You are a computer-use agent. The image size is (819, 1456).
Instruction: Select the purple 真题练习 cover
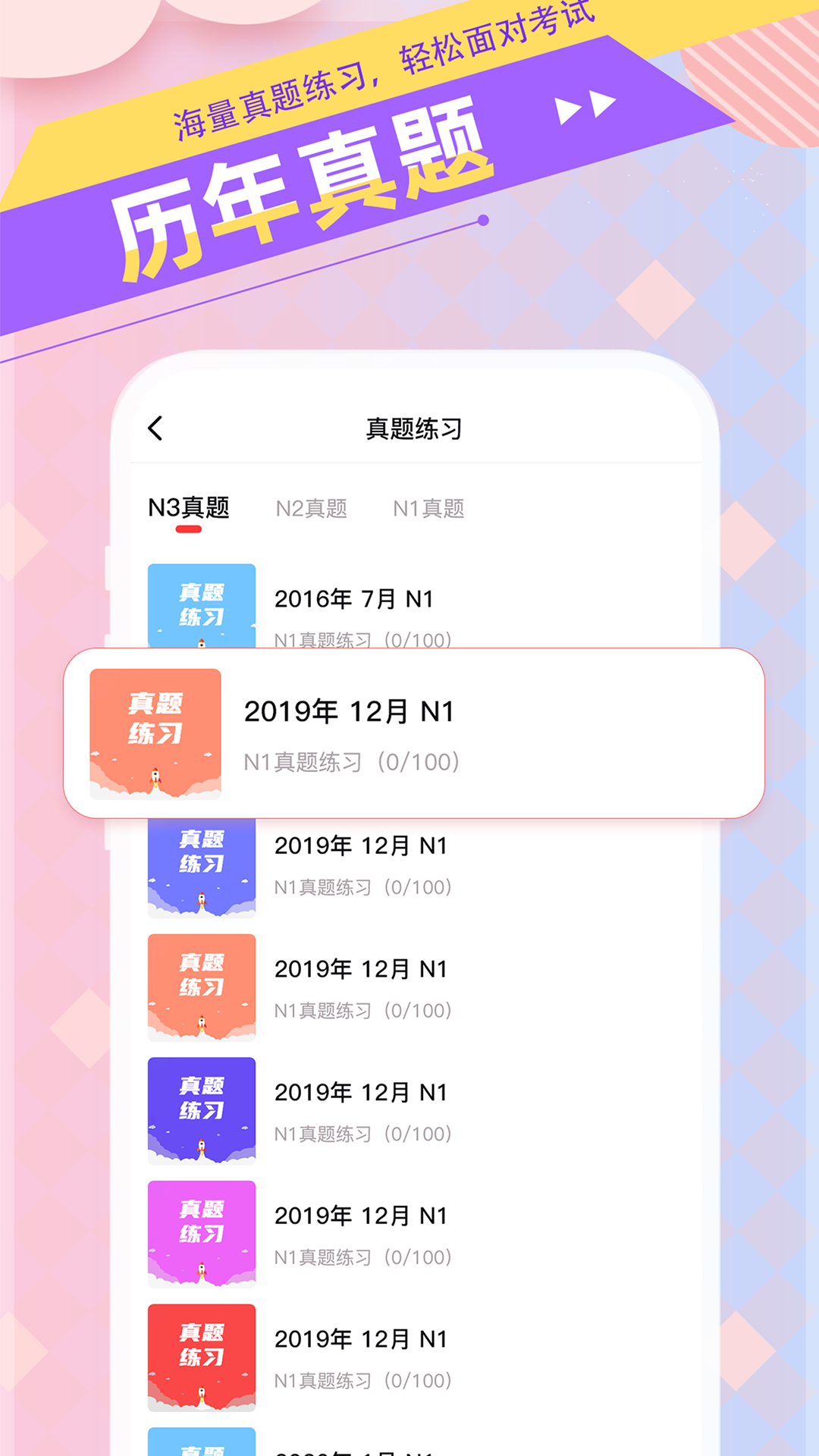[202, 1109]
